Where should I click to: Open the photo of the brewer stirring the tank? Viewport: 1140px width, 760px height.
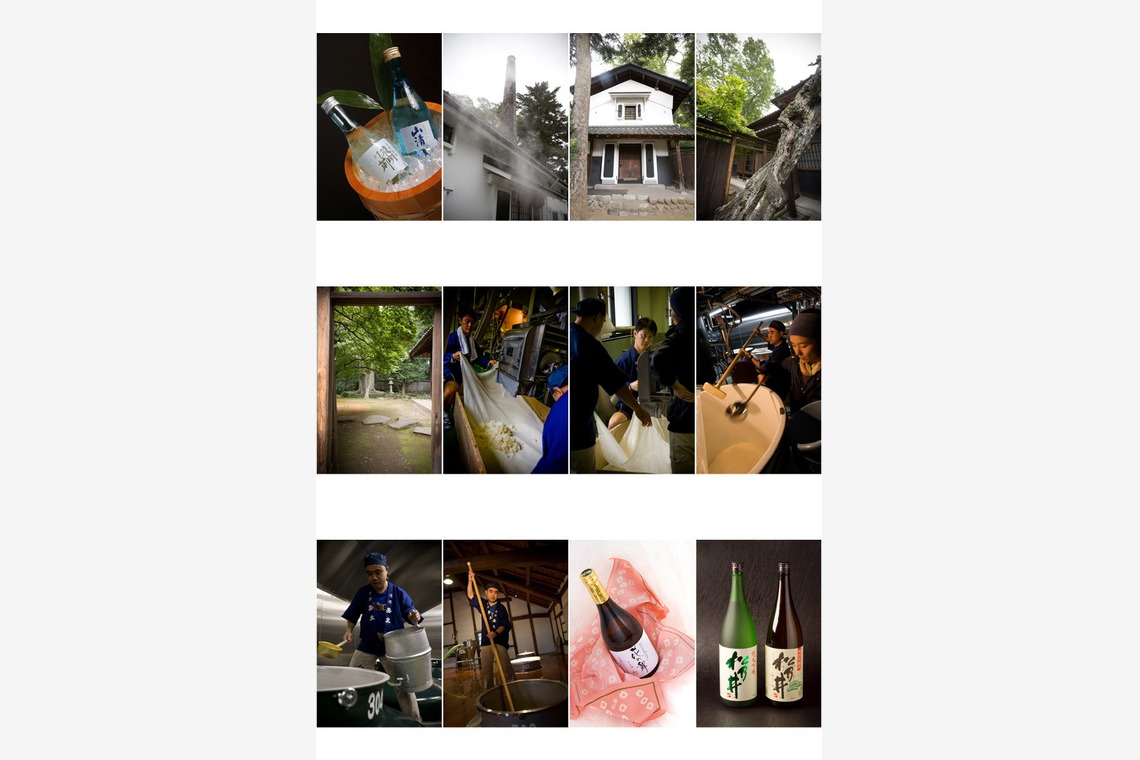tap(505, 633)
